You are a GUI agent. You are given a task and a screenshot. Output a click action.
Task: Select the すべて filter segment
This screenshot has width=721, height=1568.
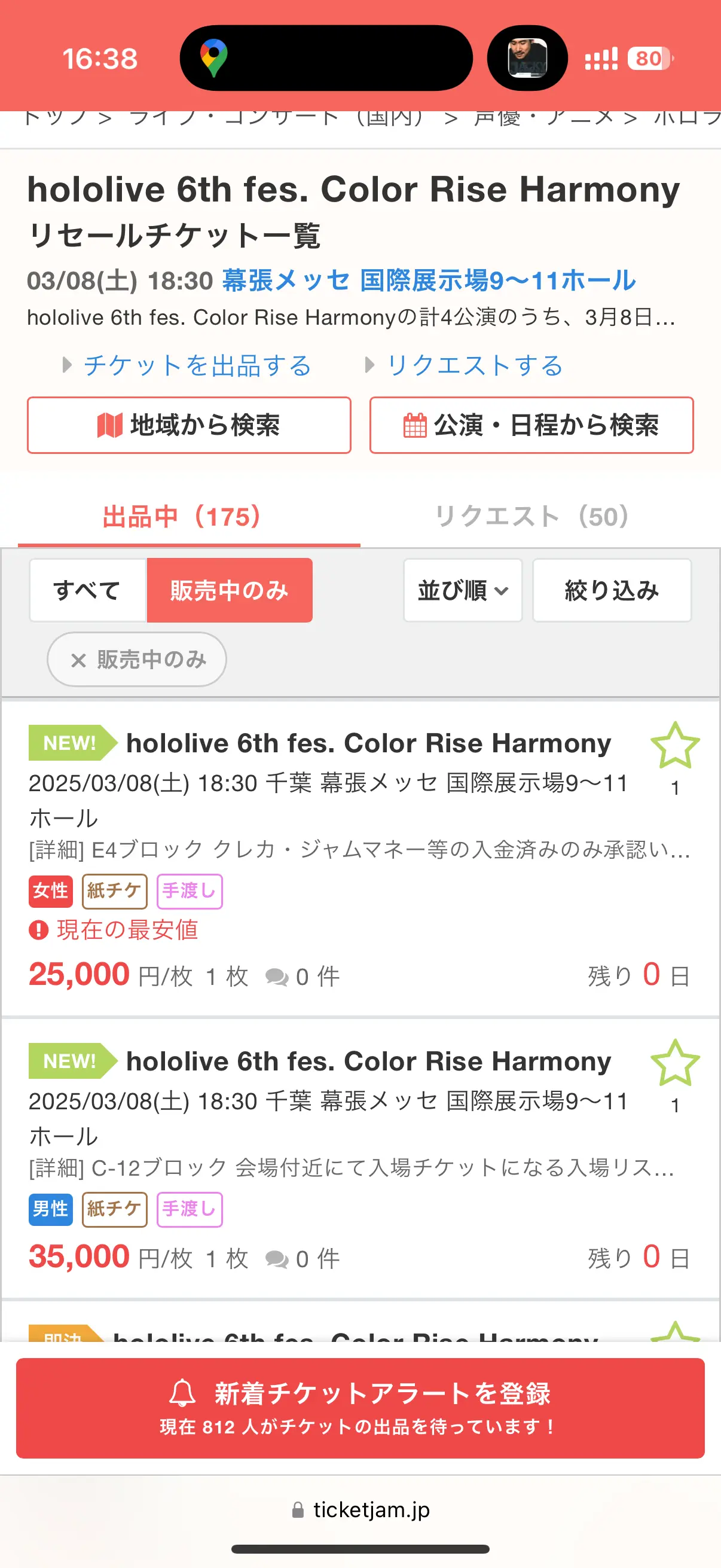[88, 590]
